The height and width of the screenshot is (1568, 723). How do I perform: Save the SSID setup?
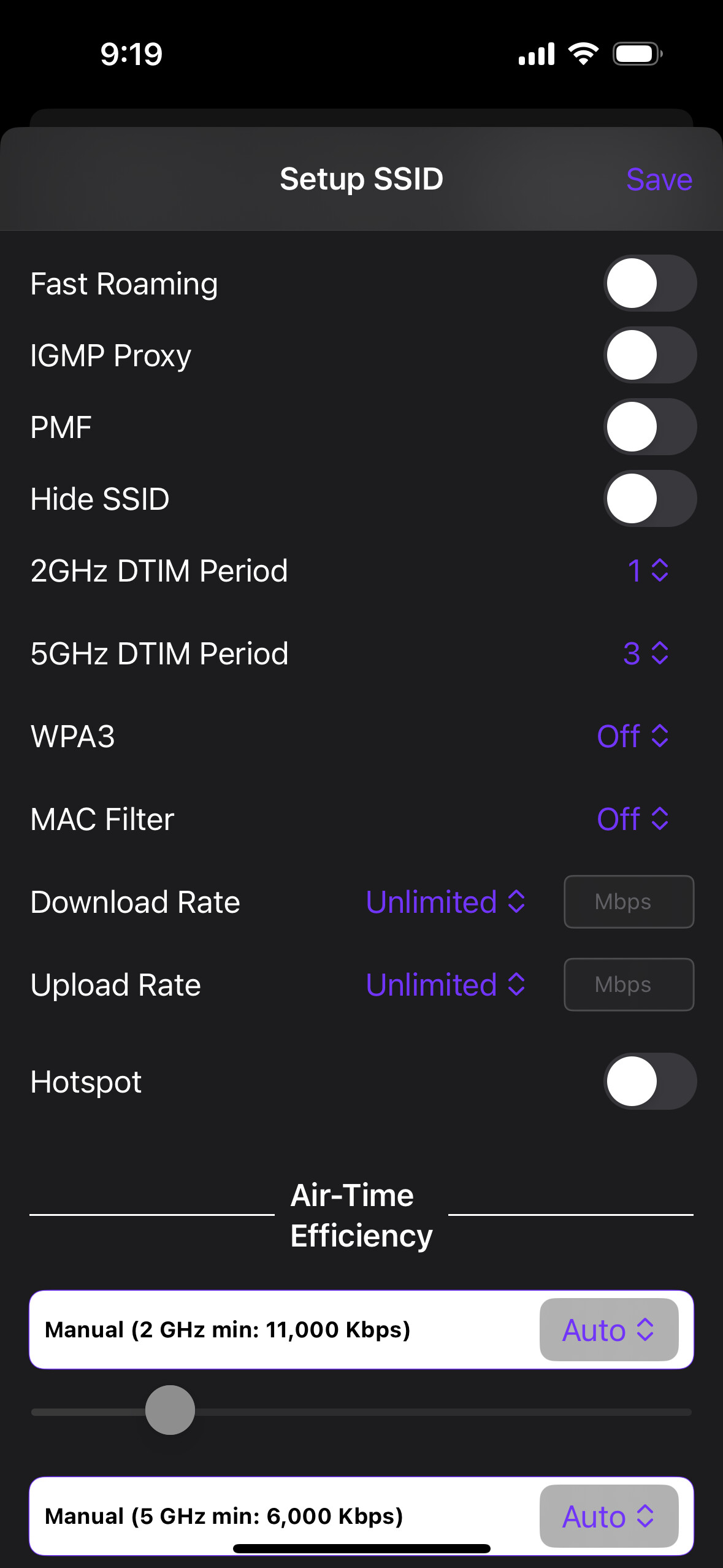[659, 180]
